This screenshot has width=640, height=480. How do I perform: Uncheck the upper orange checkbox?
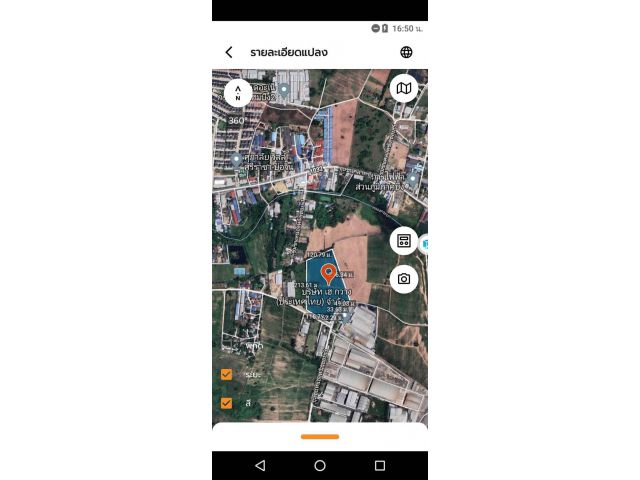point(226,374)
